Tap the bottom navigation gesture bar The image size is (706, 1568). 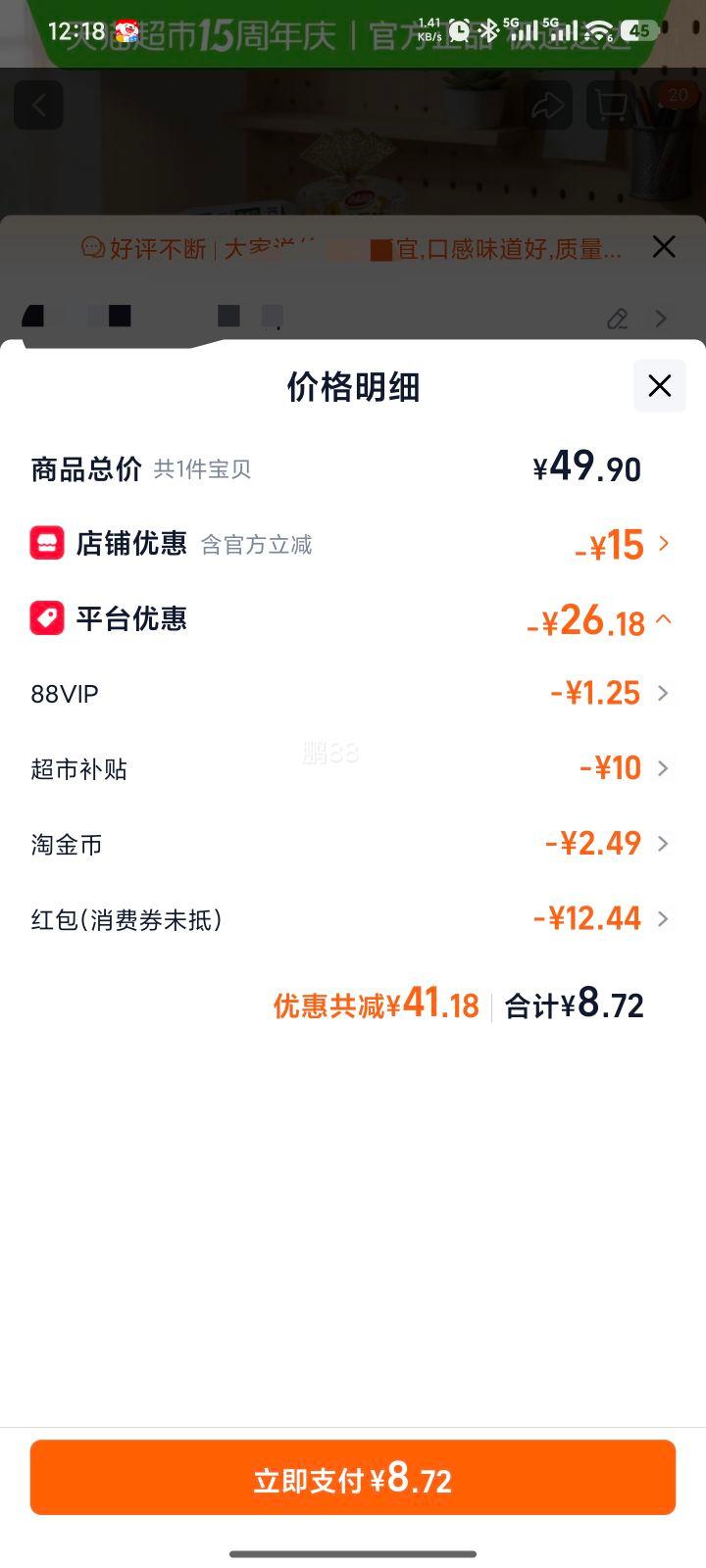(x=353, y=1552)
